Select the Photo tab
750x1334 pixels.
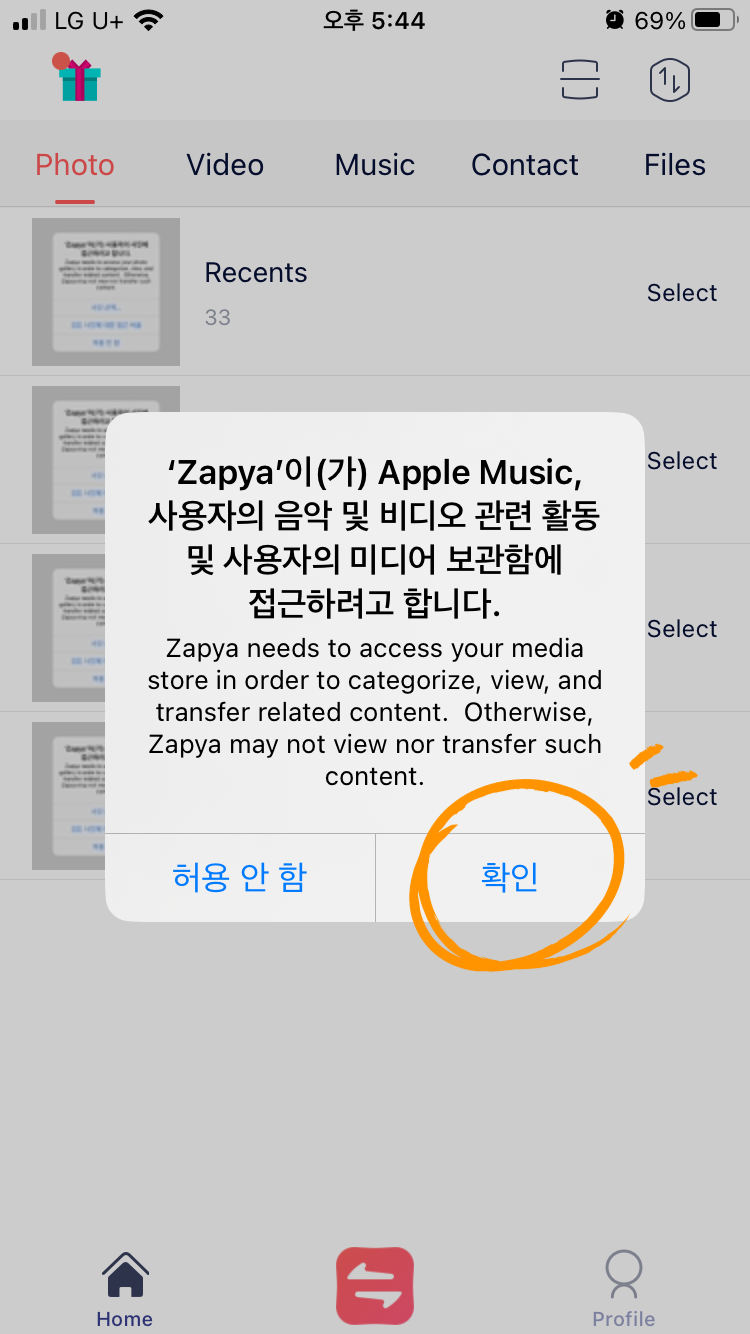pyautogui.click(x=75, y=165)
